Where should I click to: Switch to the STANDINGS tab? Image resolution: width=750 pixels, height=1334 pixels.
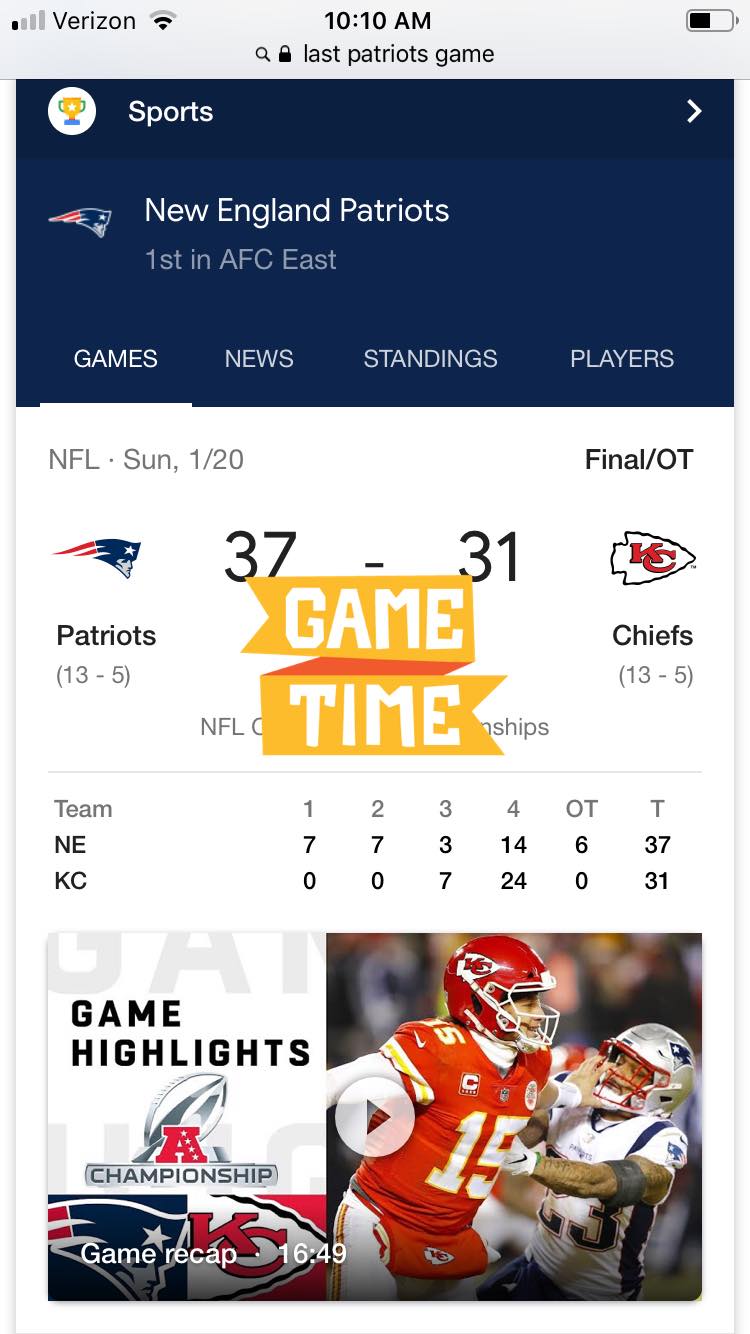430,359
